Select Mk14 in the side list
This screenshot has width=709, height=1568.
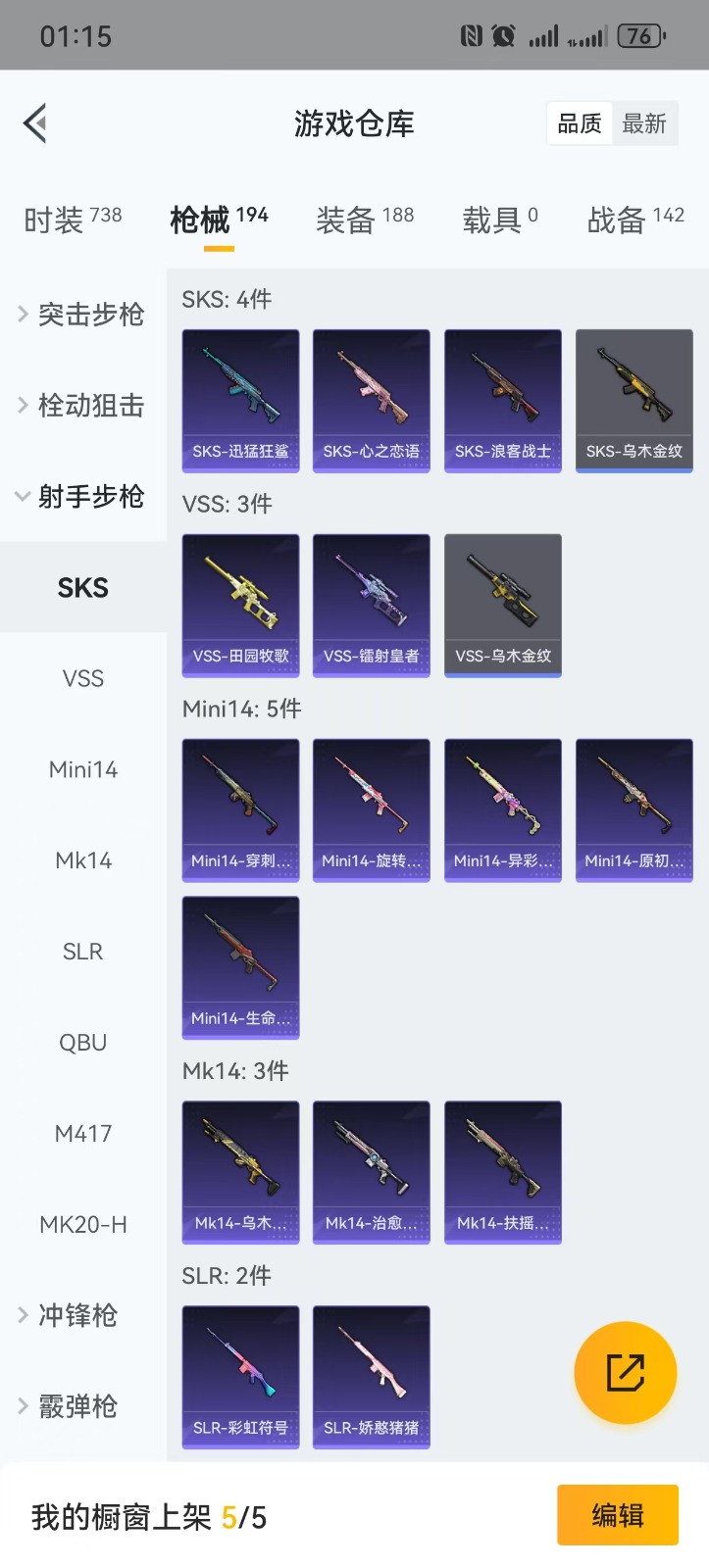coord(82,860)
